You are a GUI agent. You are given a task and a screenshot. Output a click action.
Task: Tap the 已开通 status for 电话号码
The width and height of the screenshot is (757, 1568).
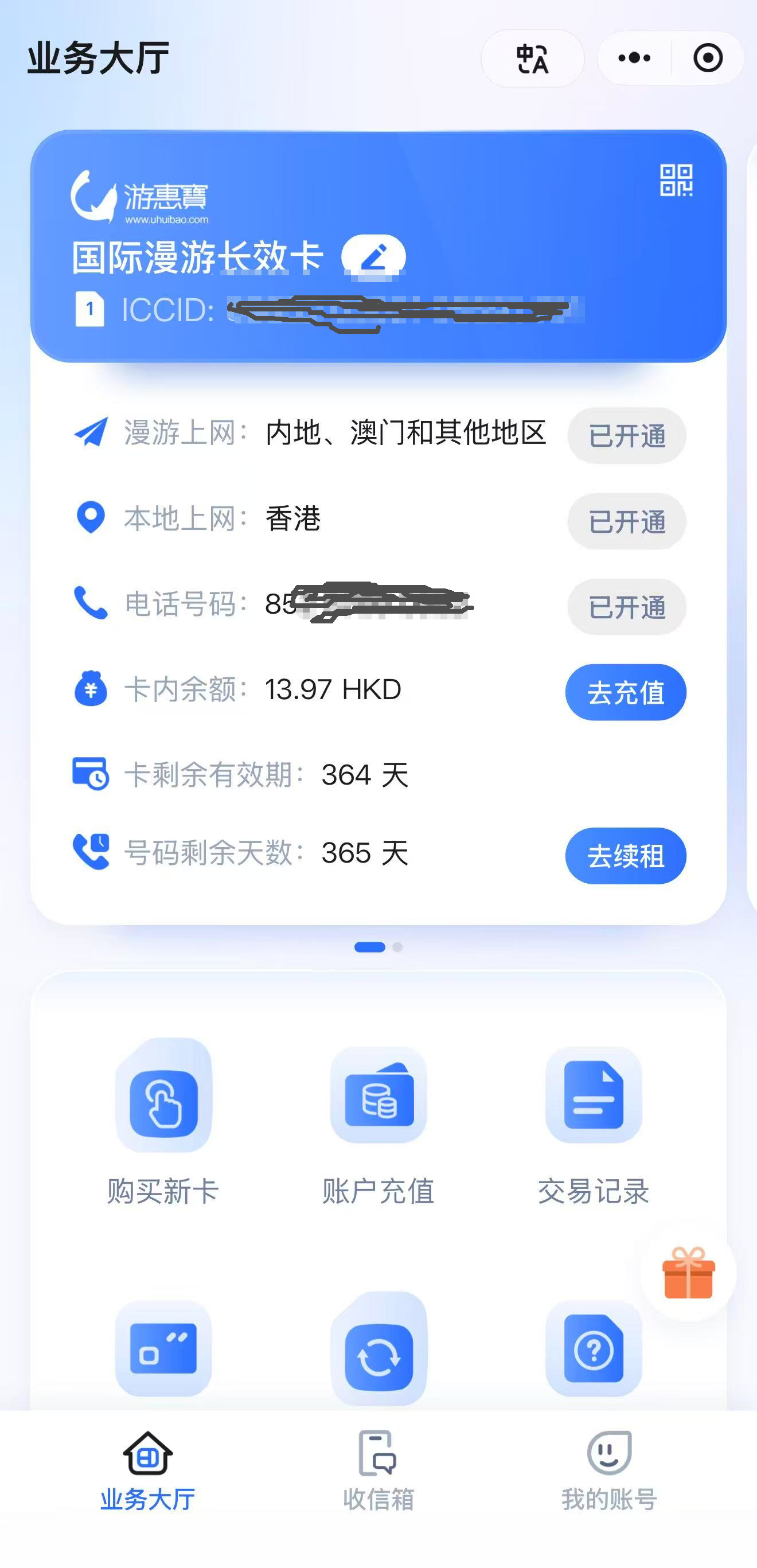click(627, 607)
